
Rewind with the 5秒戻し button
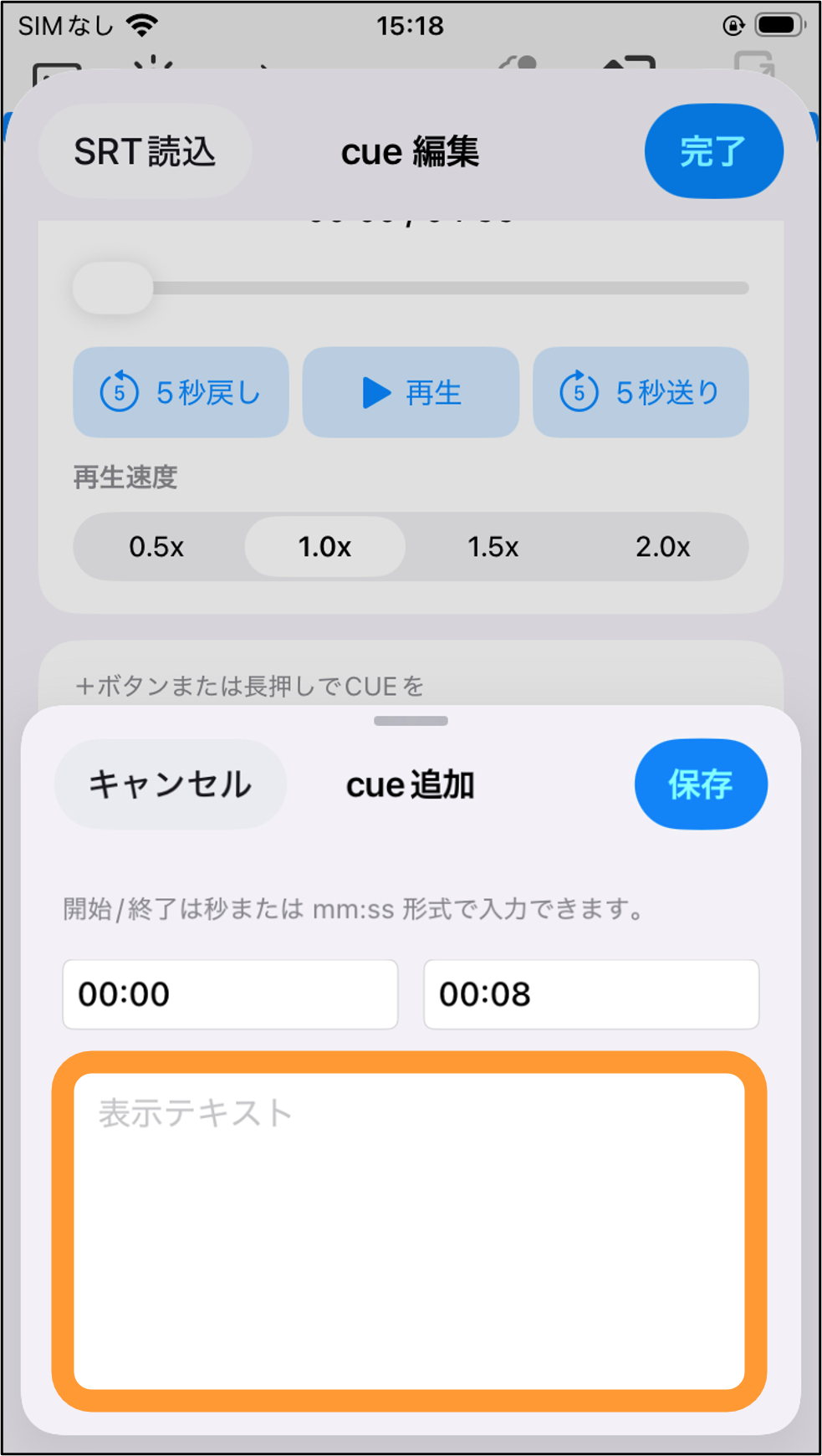click(181, 392)
